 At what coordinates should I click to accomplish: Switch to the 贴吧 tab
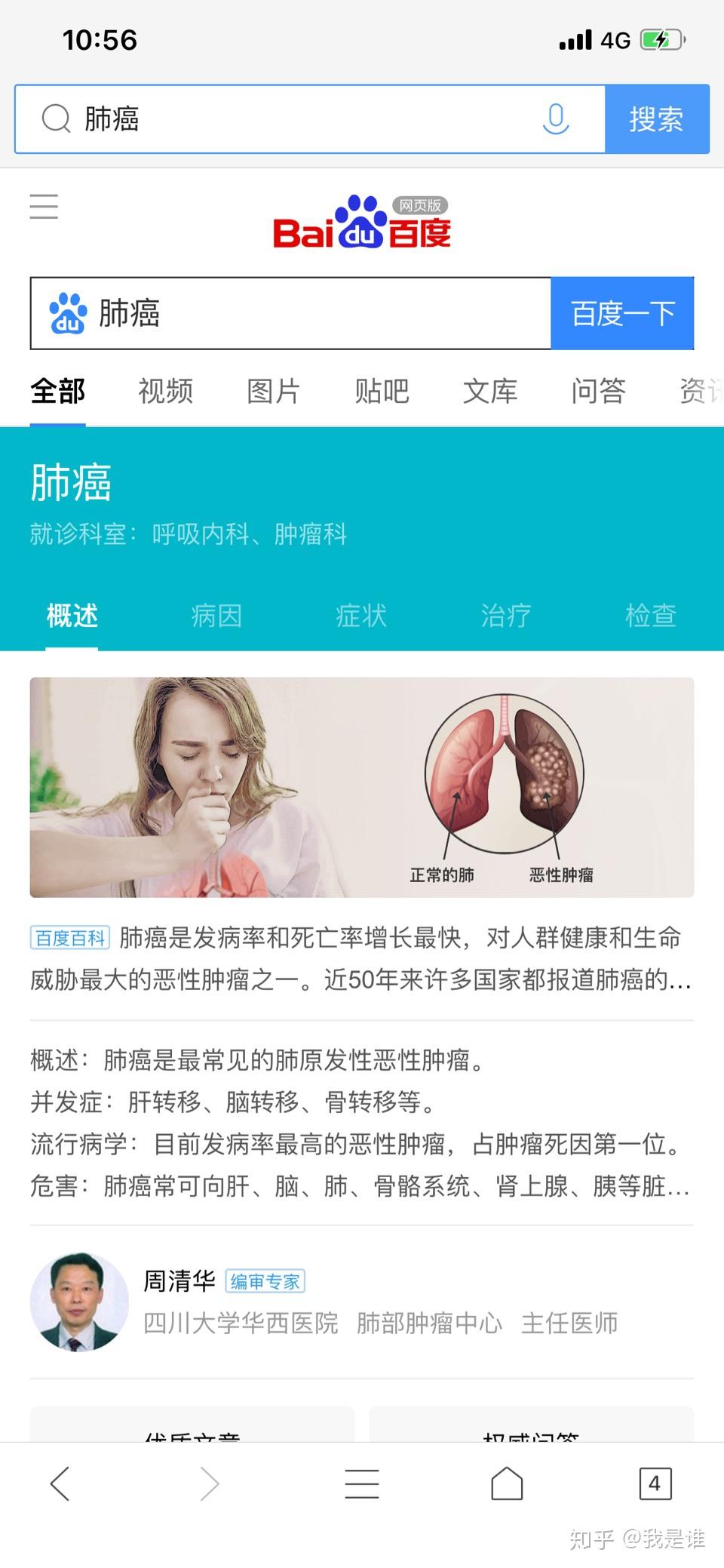point(382,391)
